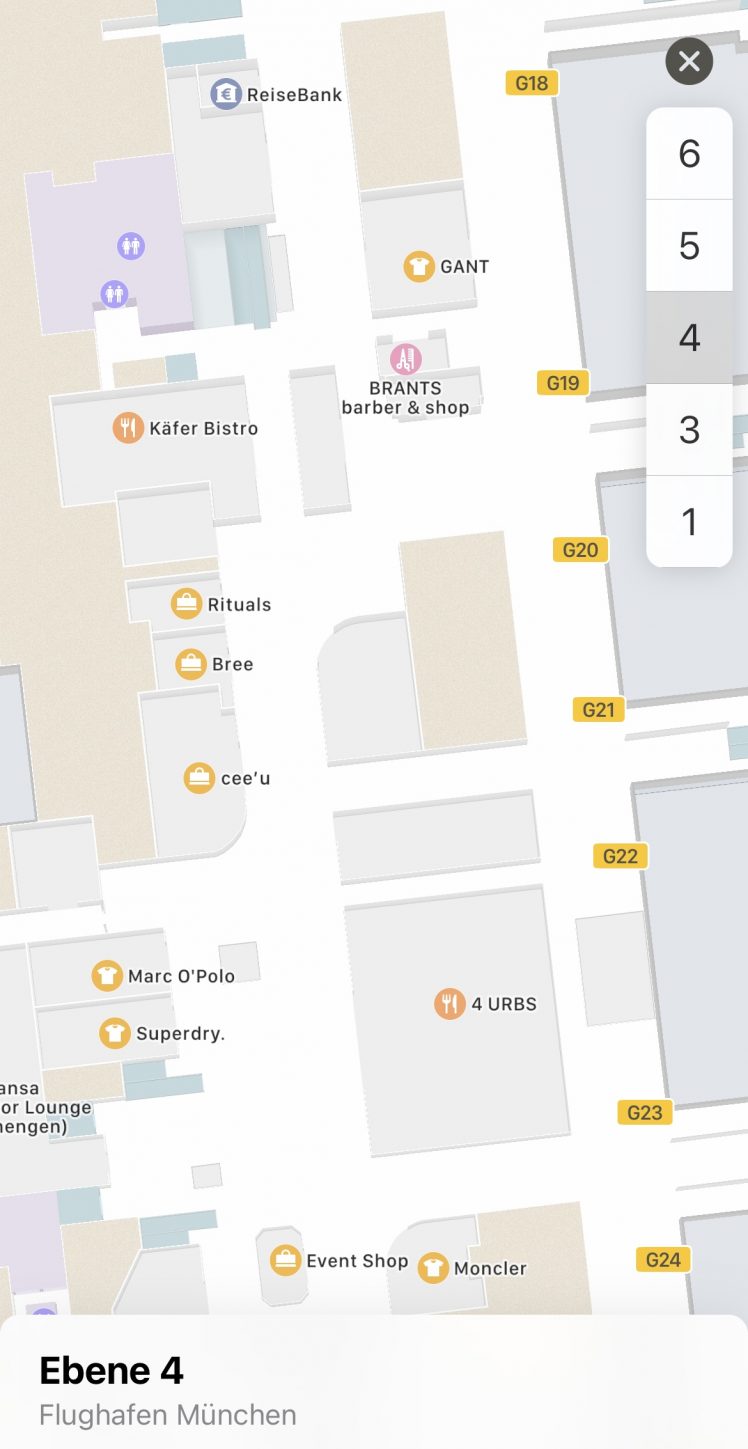Select the cee'u shop

[200, 778]
